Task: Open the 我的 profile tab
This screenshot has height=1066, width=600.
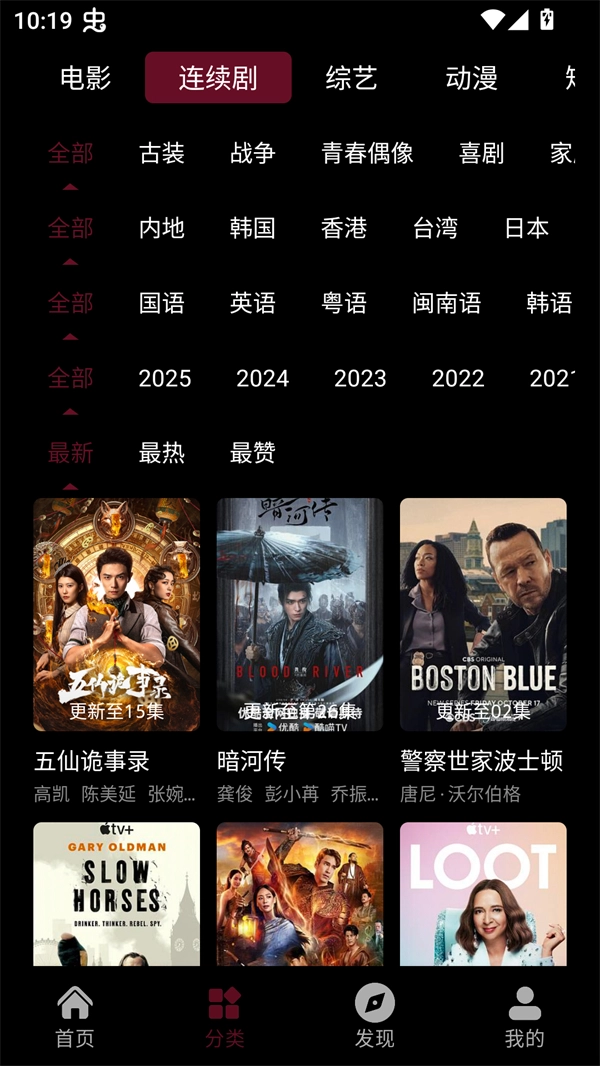Action: pyautogui.click(x=524, y=1017)
